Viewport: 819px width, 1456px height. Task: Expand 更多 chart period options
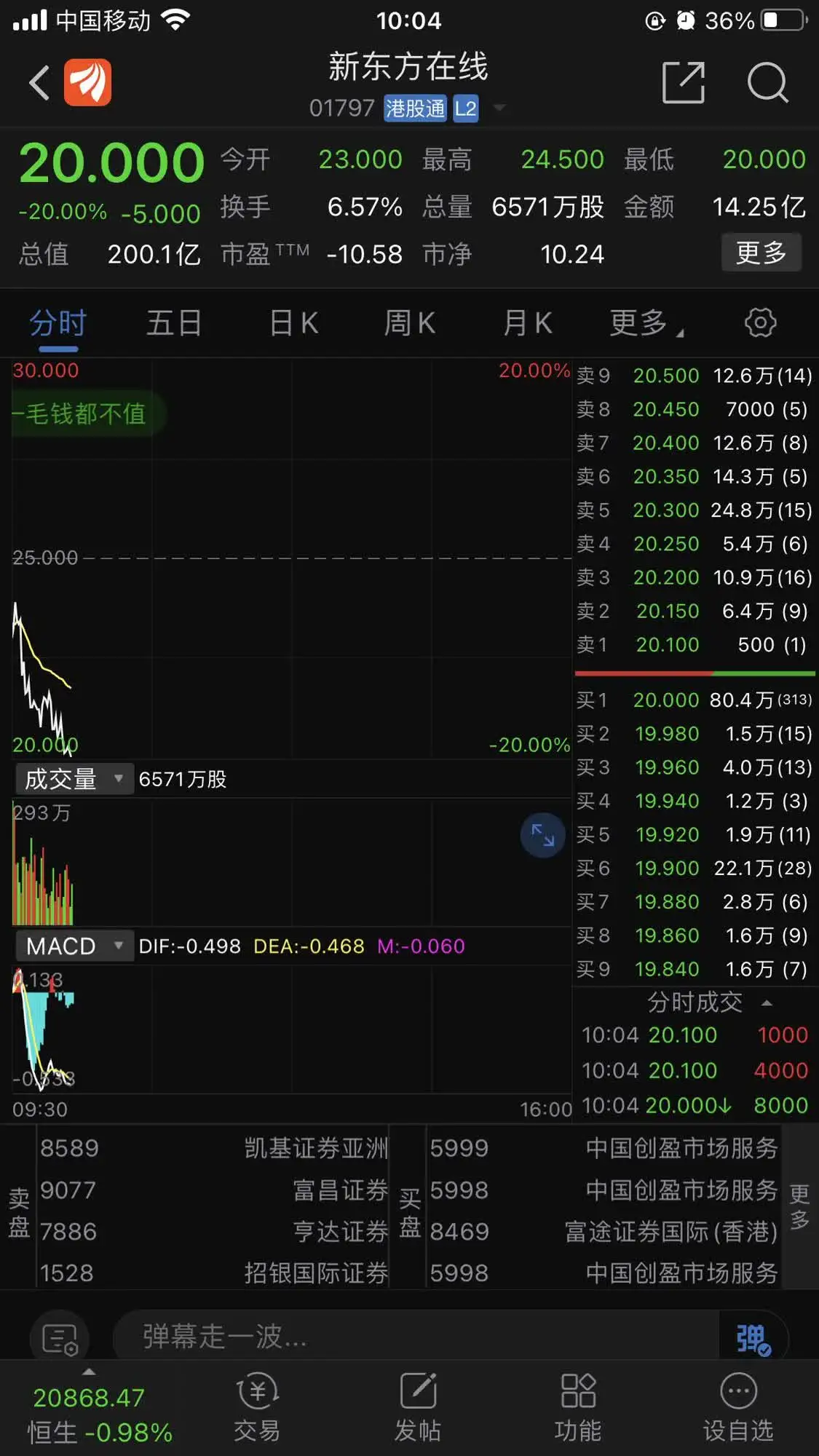[x=644, y=323]
